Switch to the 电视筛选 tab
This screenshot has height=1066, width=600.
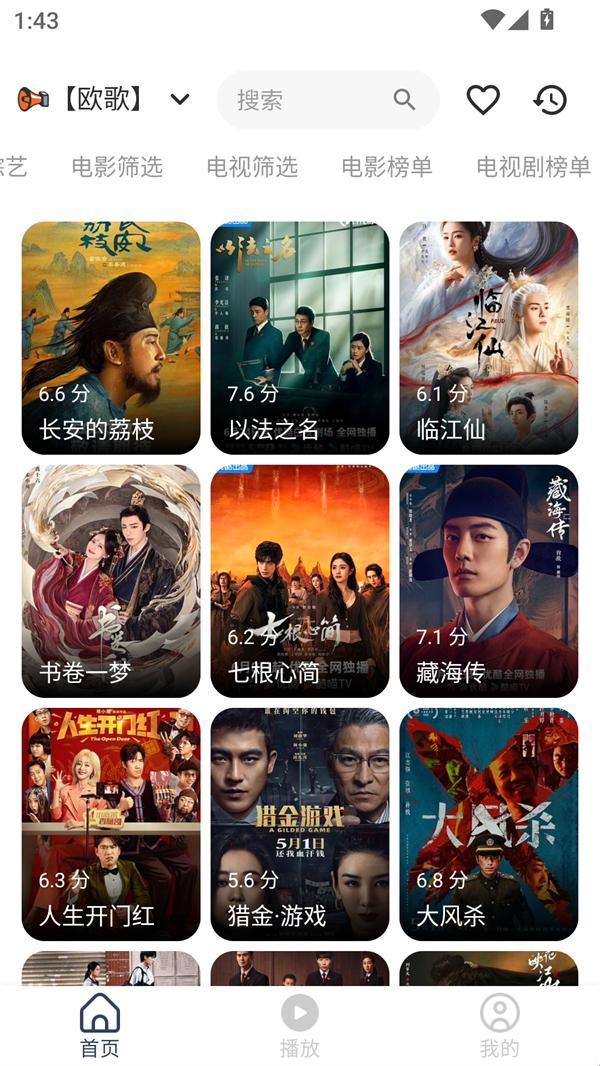252,167
